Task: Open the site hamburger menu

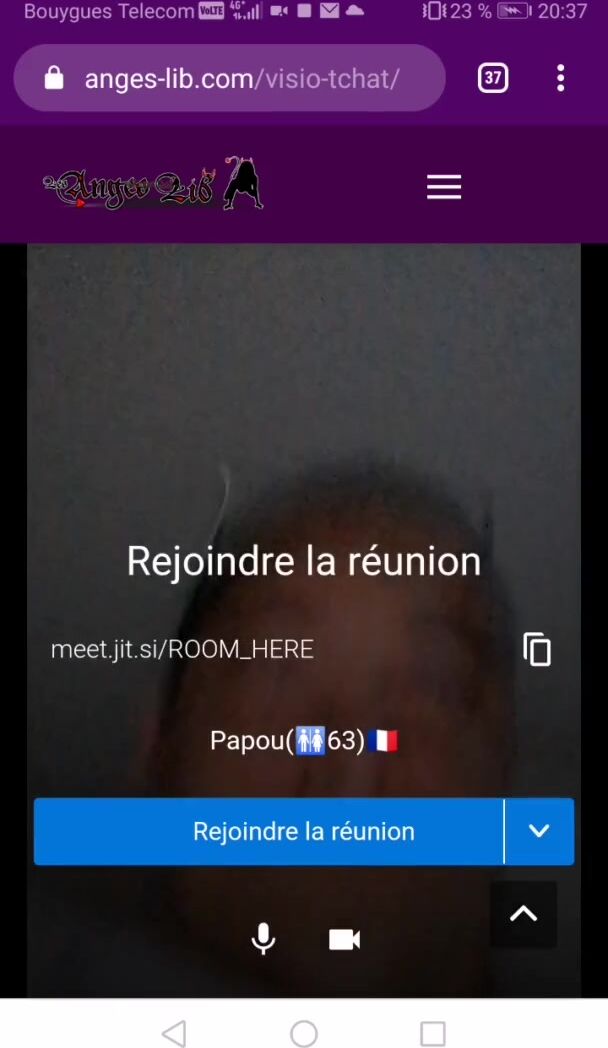Action: point(444,187)
